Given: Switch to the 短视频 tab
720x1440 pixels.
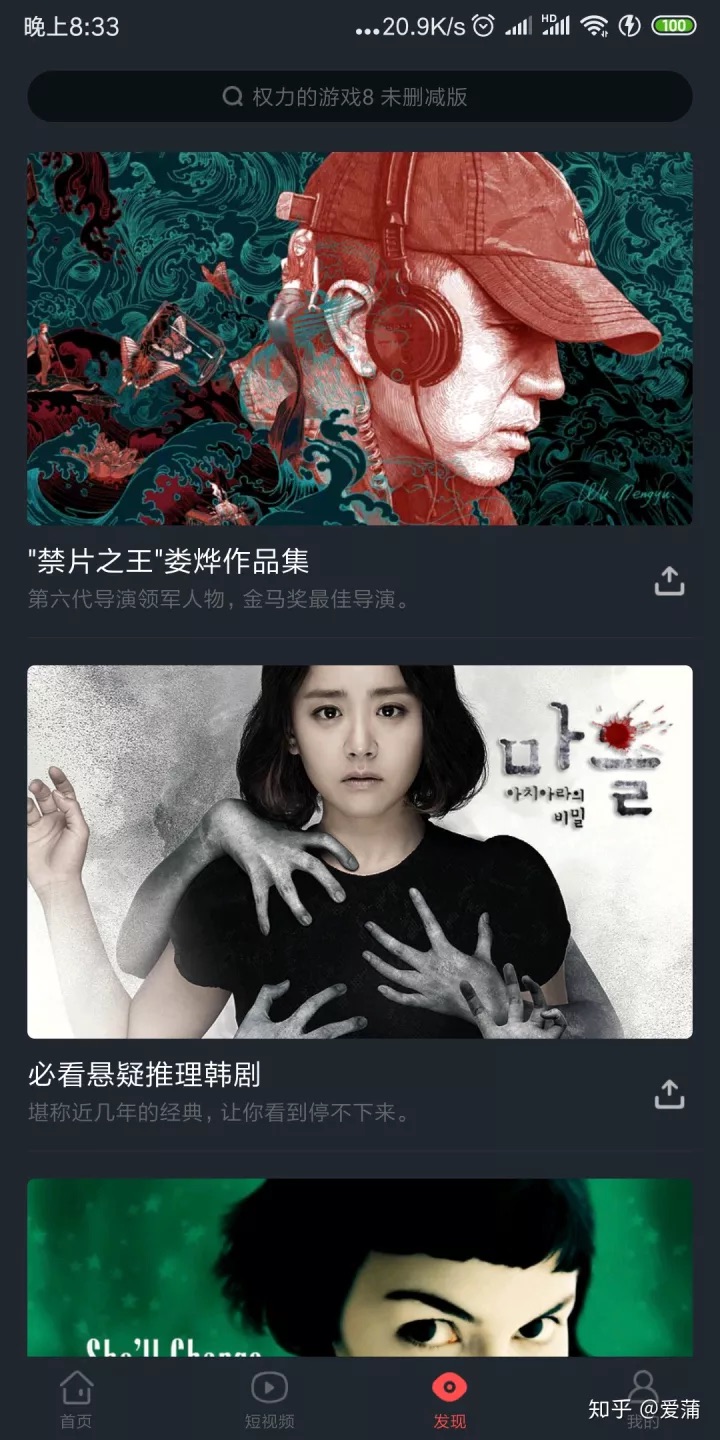Looking at the screenshot, I should [x=269, y=1398].
